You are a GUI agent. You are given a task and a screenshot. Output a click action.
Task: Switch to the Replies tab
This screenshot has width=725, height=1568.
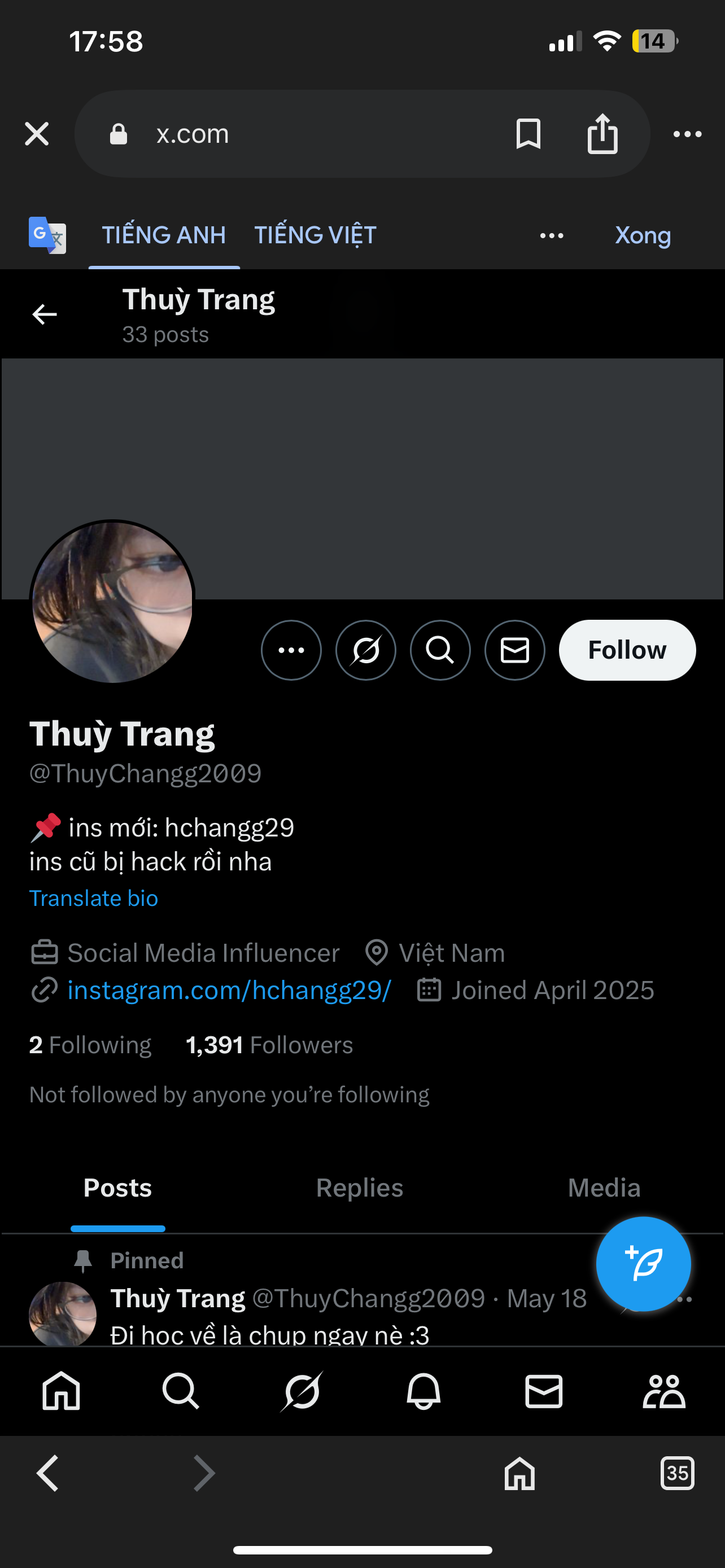coord(359,1188)
